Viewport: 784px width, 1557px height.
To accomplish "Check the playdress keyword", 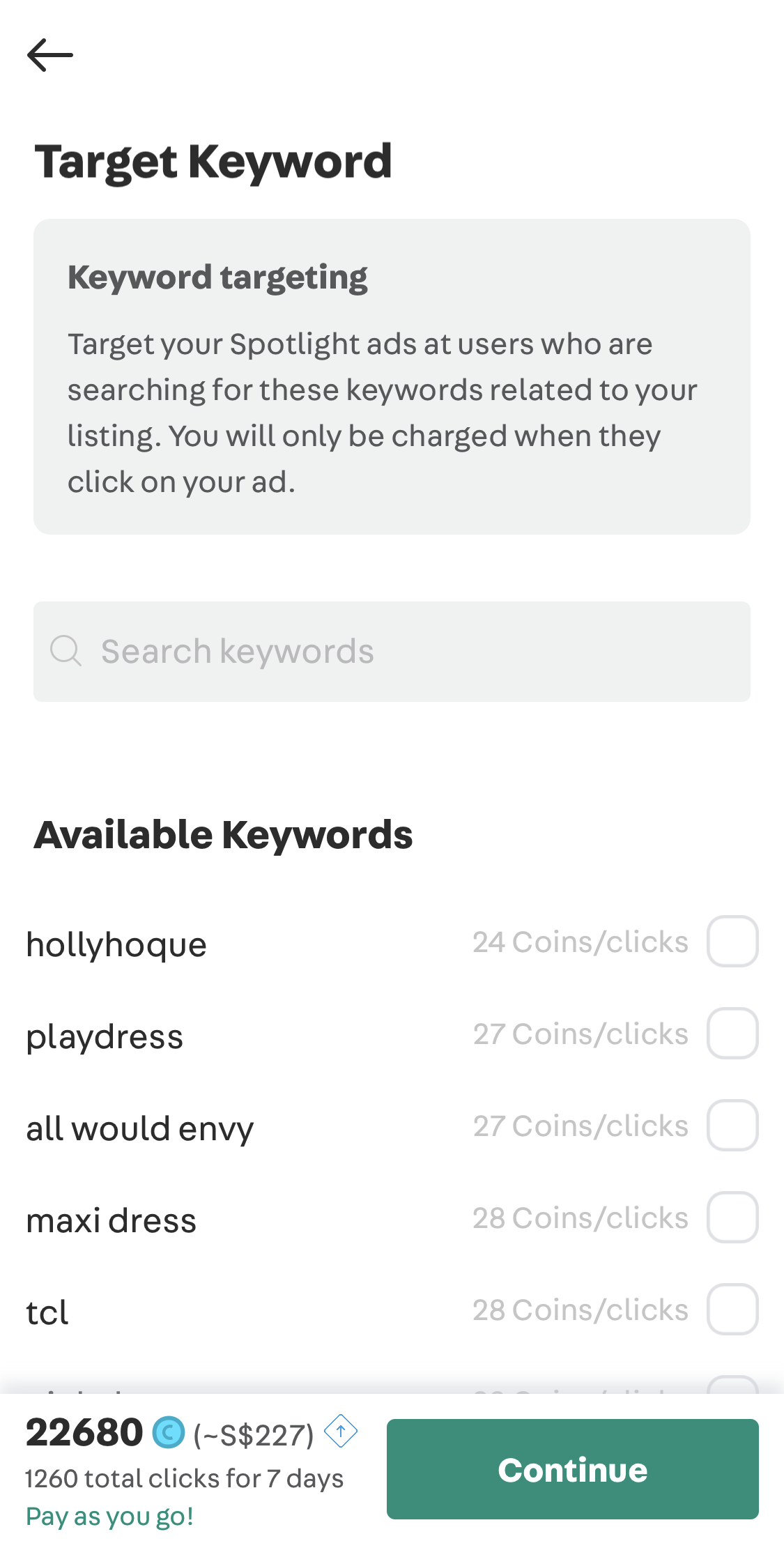I will (732, 1034).
